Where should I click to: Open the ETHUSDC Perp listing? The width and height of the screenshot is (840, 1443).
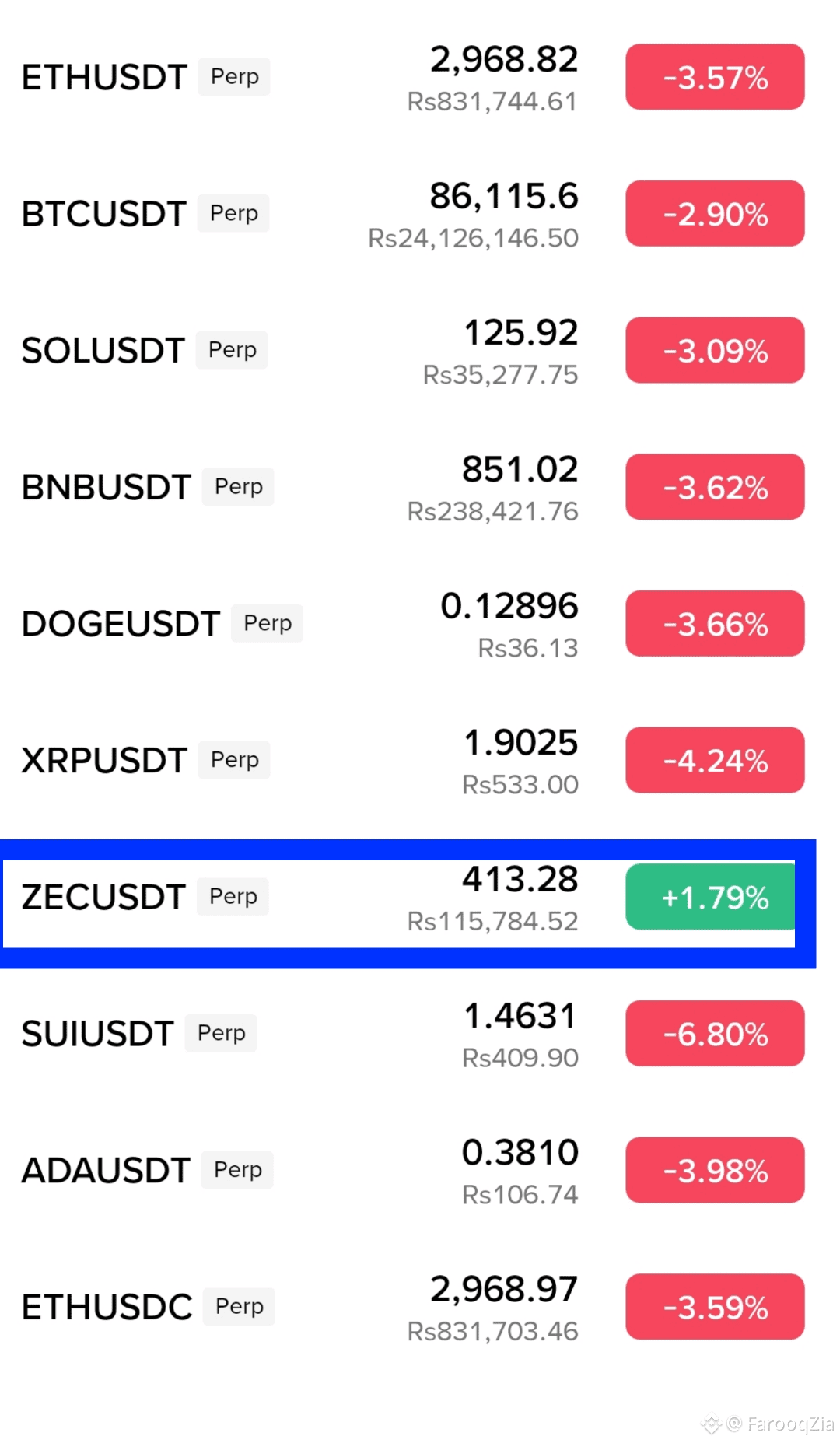coord(107,1308)
